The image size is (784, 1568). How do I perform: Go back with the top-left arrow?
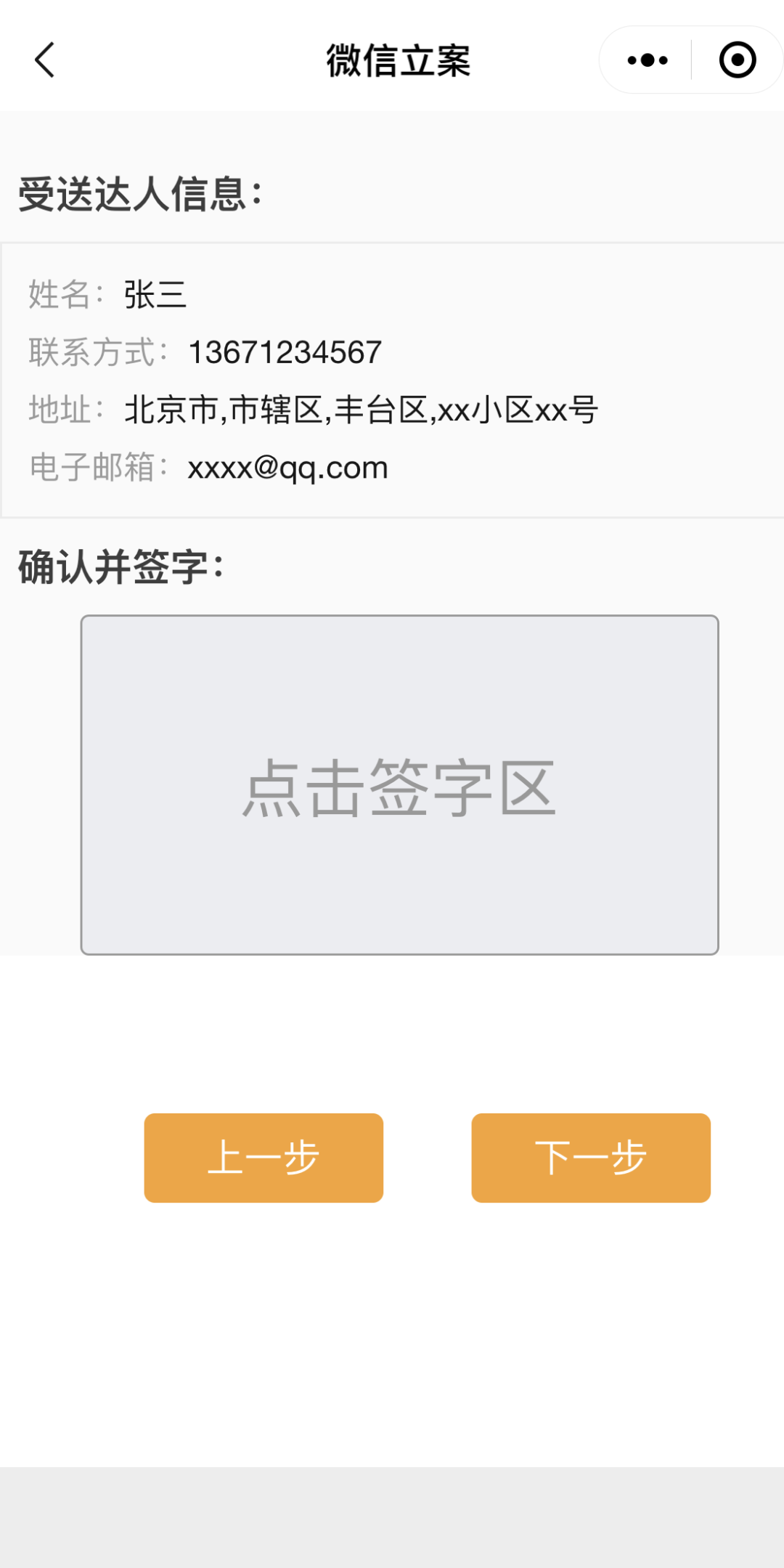(x=45, y=60)
